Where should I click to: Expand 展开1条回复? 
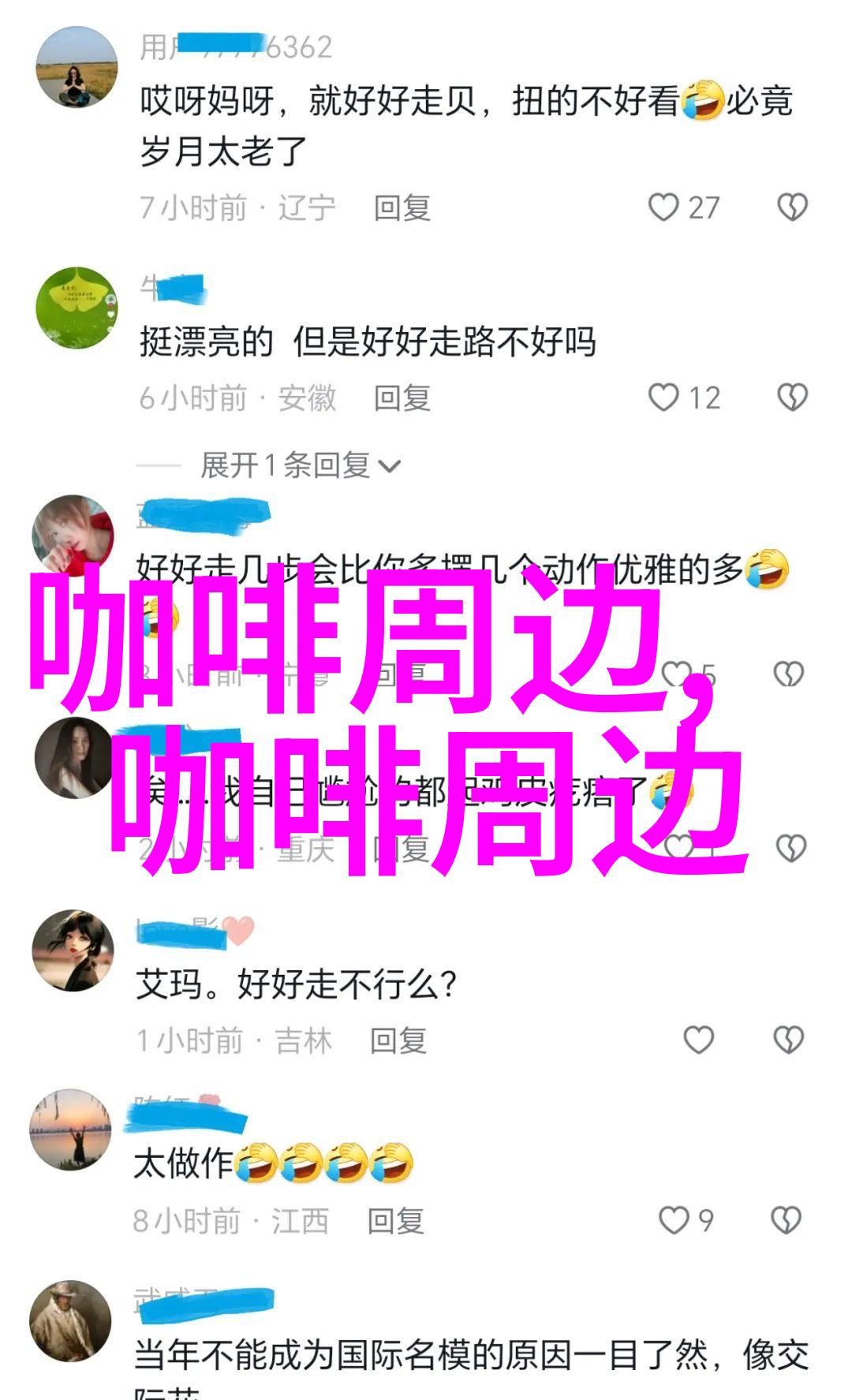(300, 465)
